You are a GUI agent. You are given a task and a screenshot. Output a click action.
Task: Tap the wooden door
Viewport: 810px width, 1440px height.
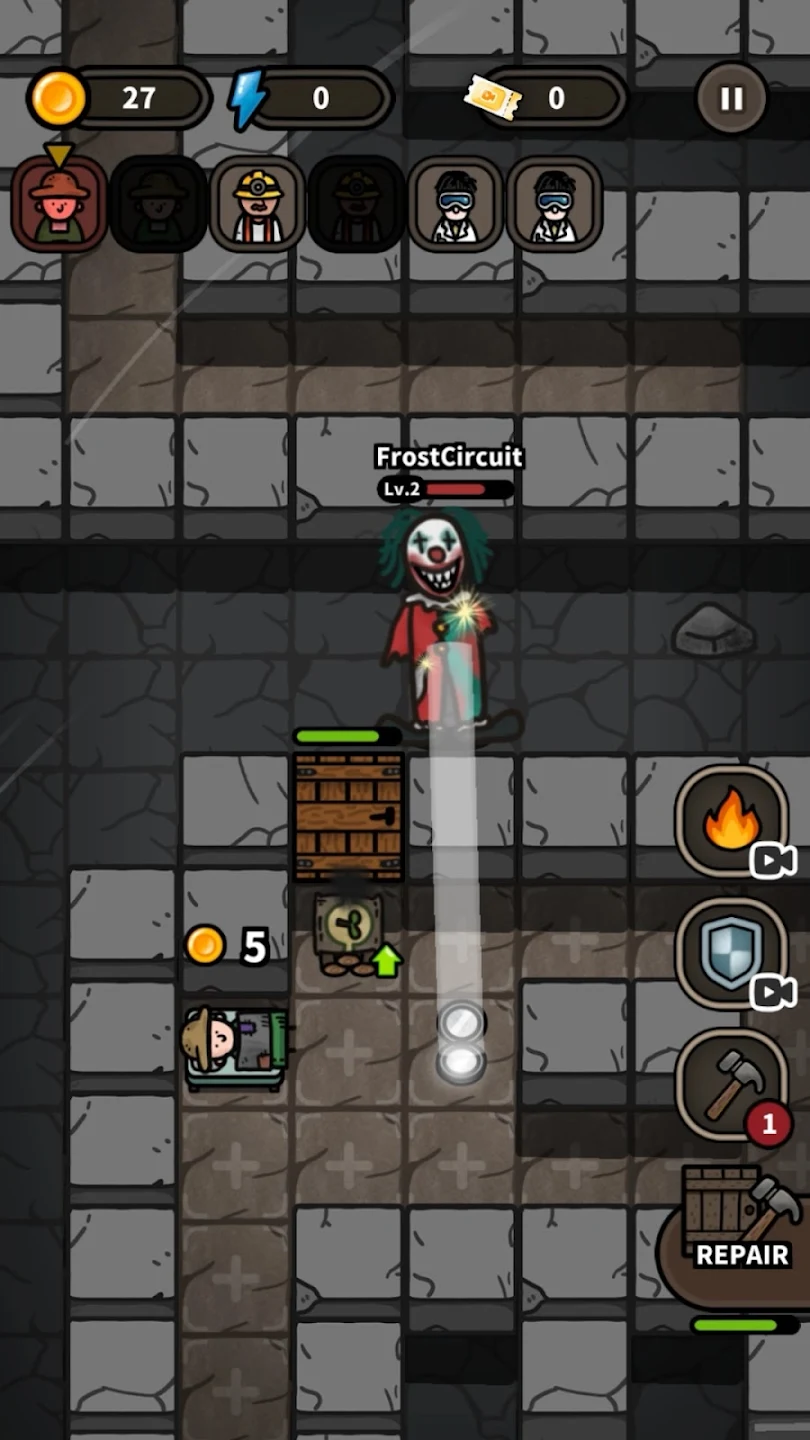[348, 816]
